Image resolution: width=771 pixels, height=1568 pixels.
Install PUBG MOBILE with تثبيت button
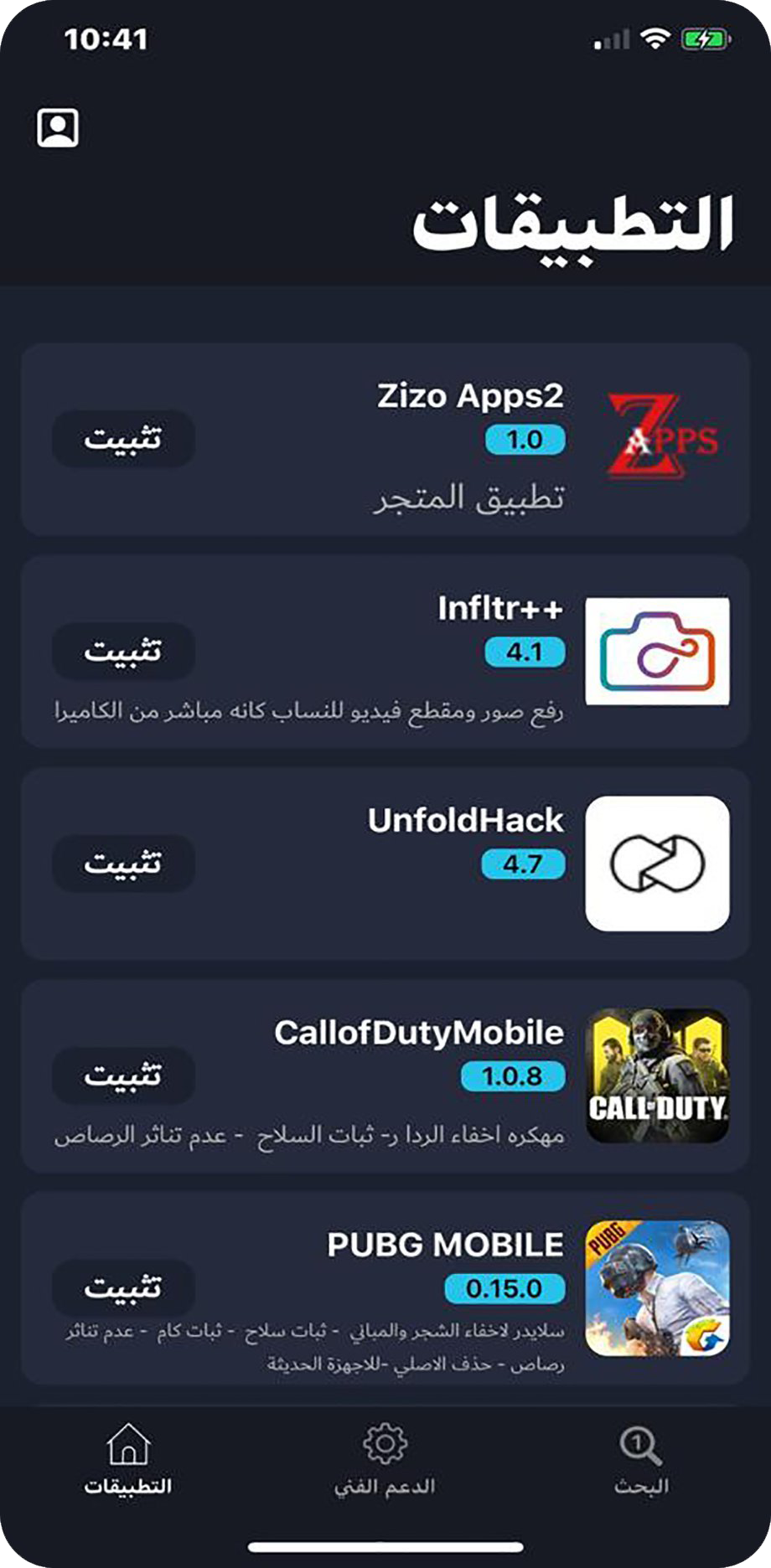[x=123, y=1287]
